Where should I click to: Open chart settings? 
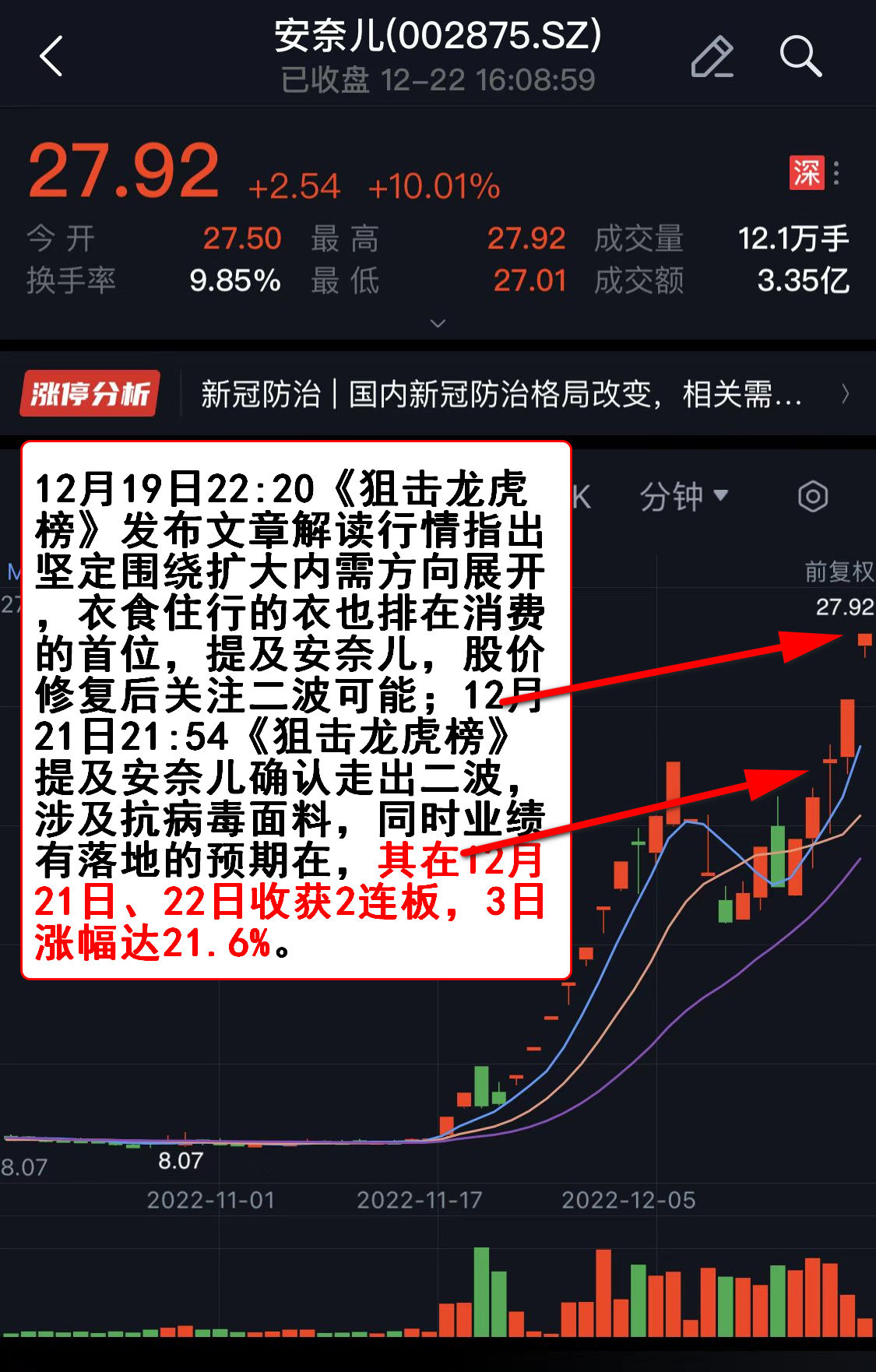pyautogui.click(x=812, y=496)
